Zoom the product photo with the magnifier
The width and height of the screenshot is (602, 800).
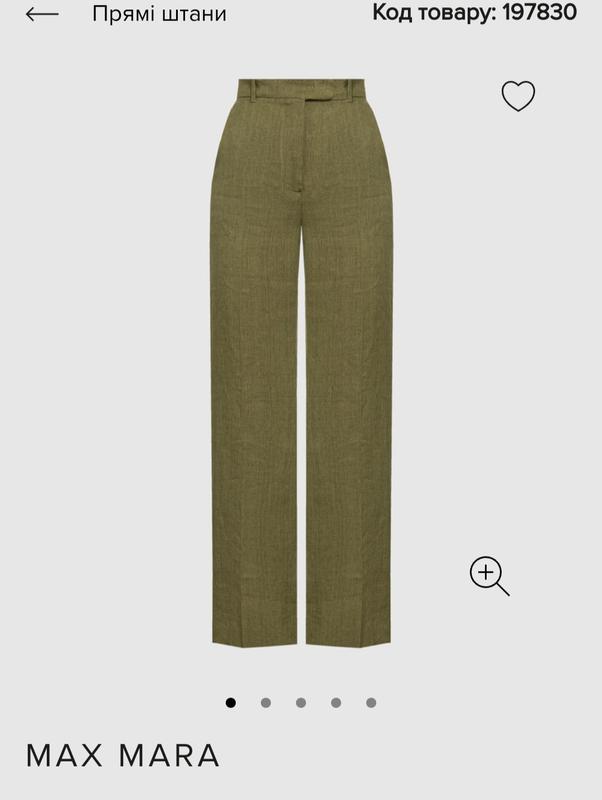[x=489, y=576]
